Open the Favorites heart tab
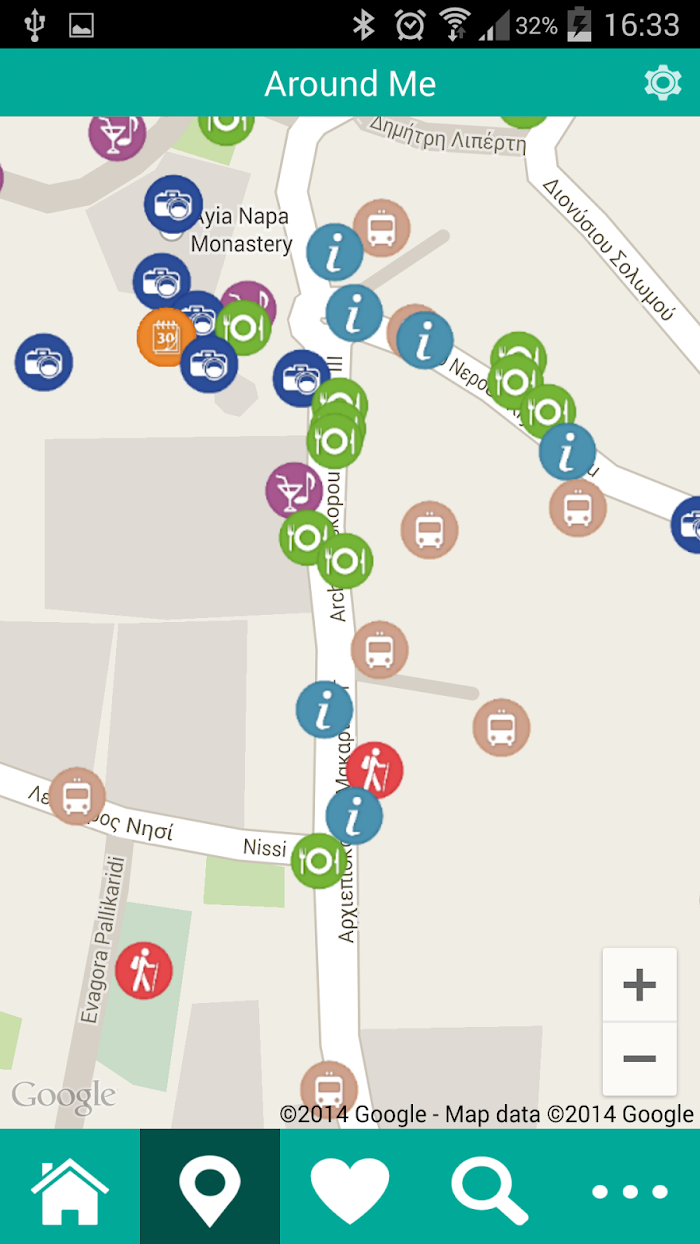This screenshot has width=700, height=1244. 350,1187
